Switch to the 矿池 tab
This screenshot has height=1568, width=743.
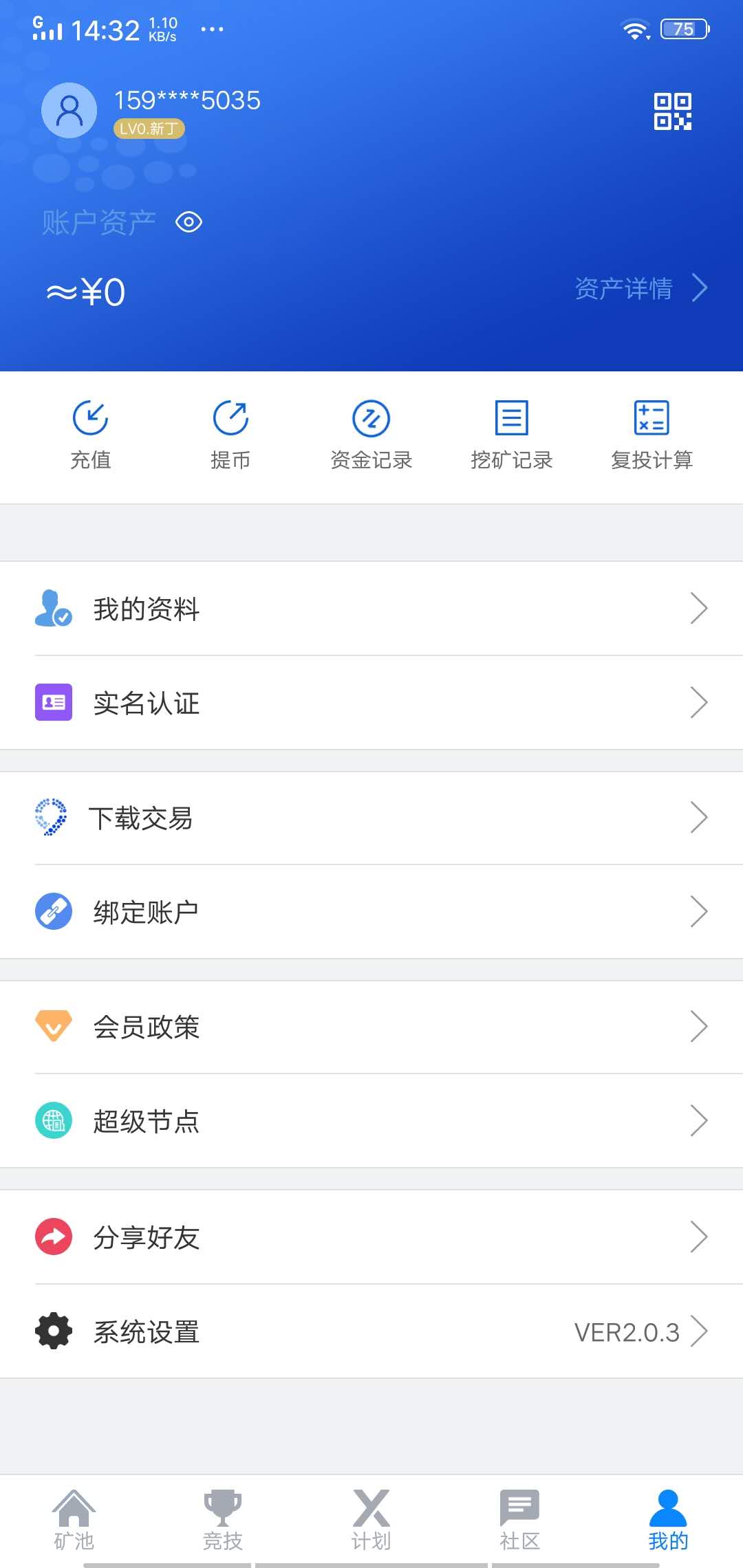[x=74, y=1523]
